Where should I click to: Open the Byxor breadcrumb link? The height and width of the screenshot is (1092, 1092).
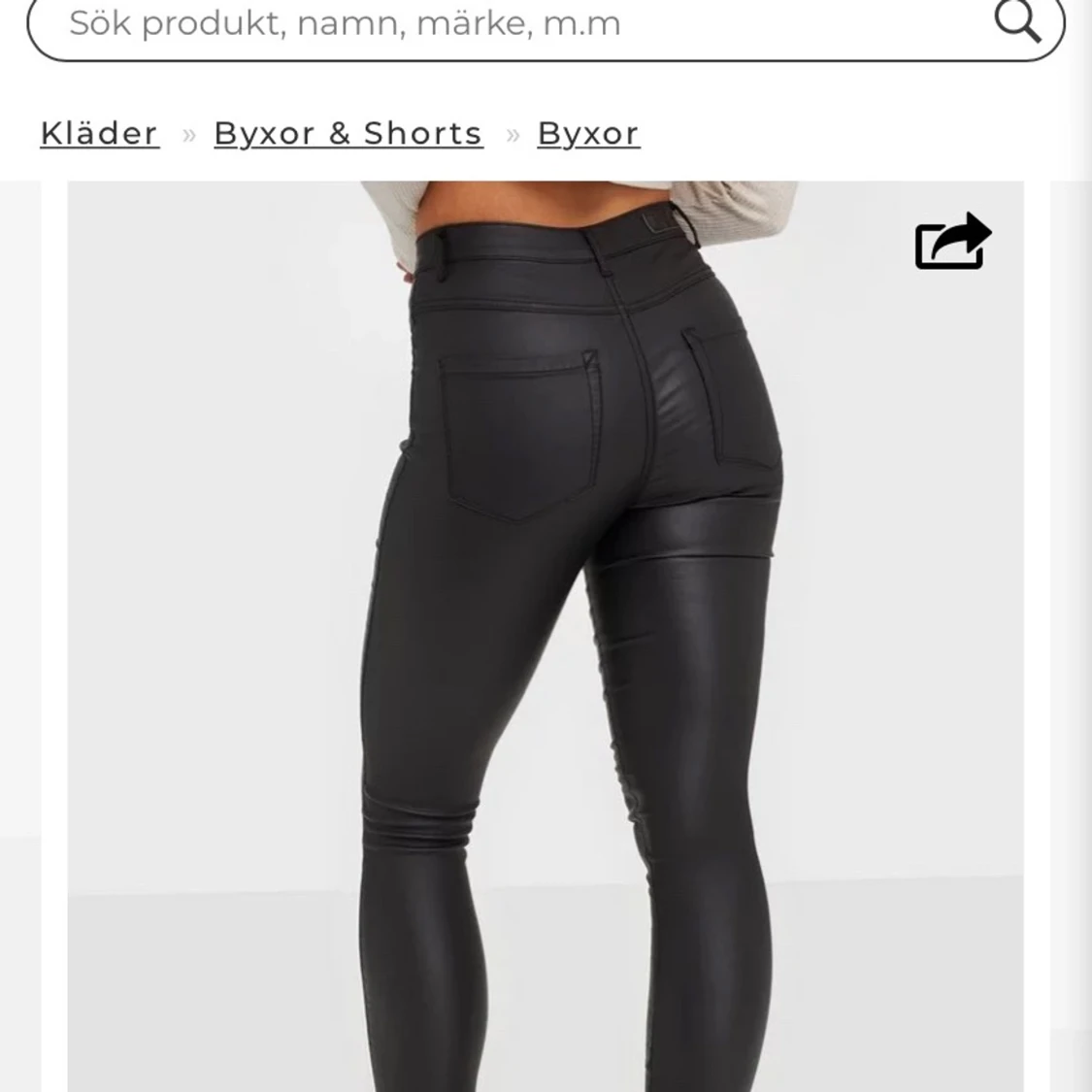[x=588, y=133]
